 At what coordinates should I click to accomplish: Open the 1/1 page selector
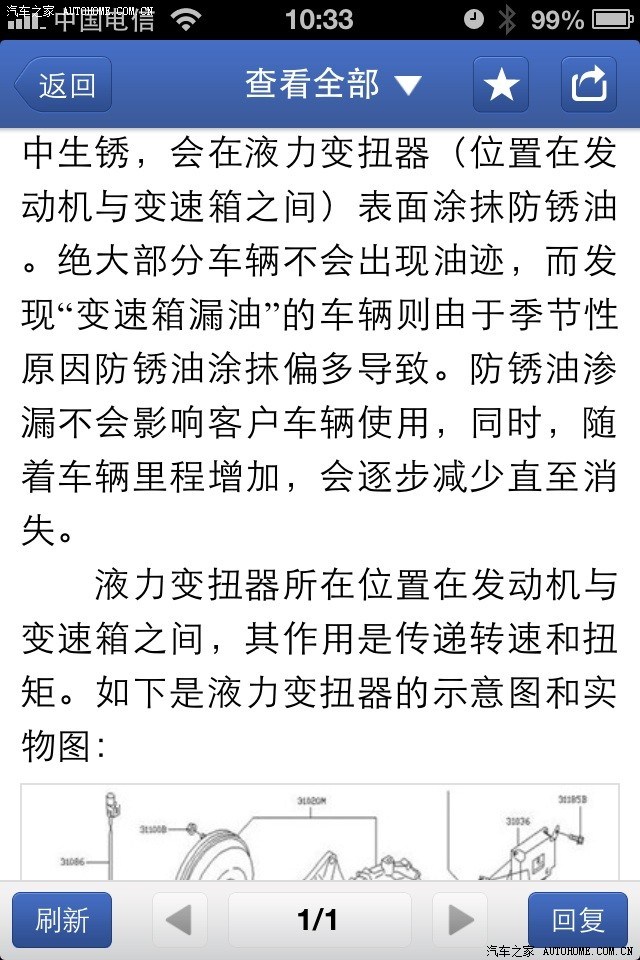(319, 920)
